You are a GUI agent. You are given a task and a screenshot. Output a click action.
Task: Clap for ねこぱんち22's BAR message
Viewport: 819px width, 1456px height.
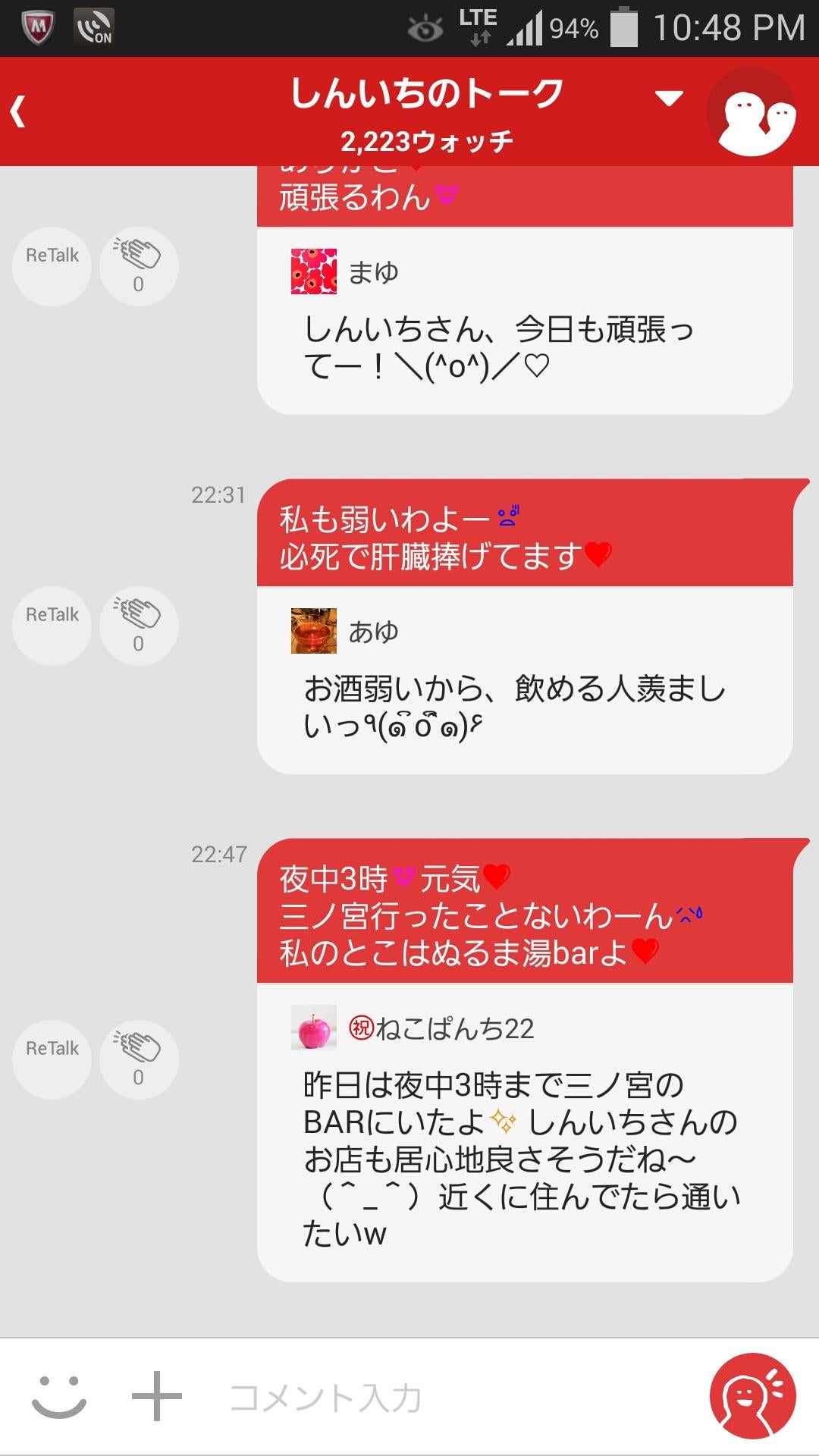(138, 1059)
